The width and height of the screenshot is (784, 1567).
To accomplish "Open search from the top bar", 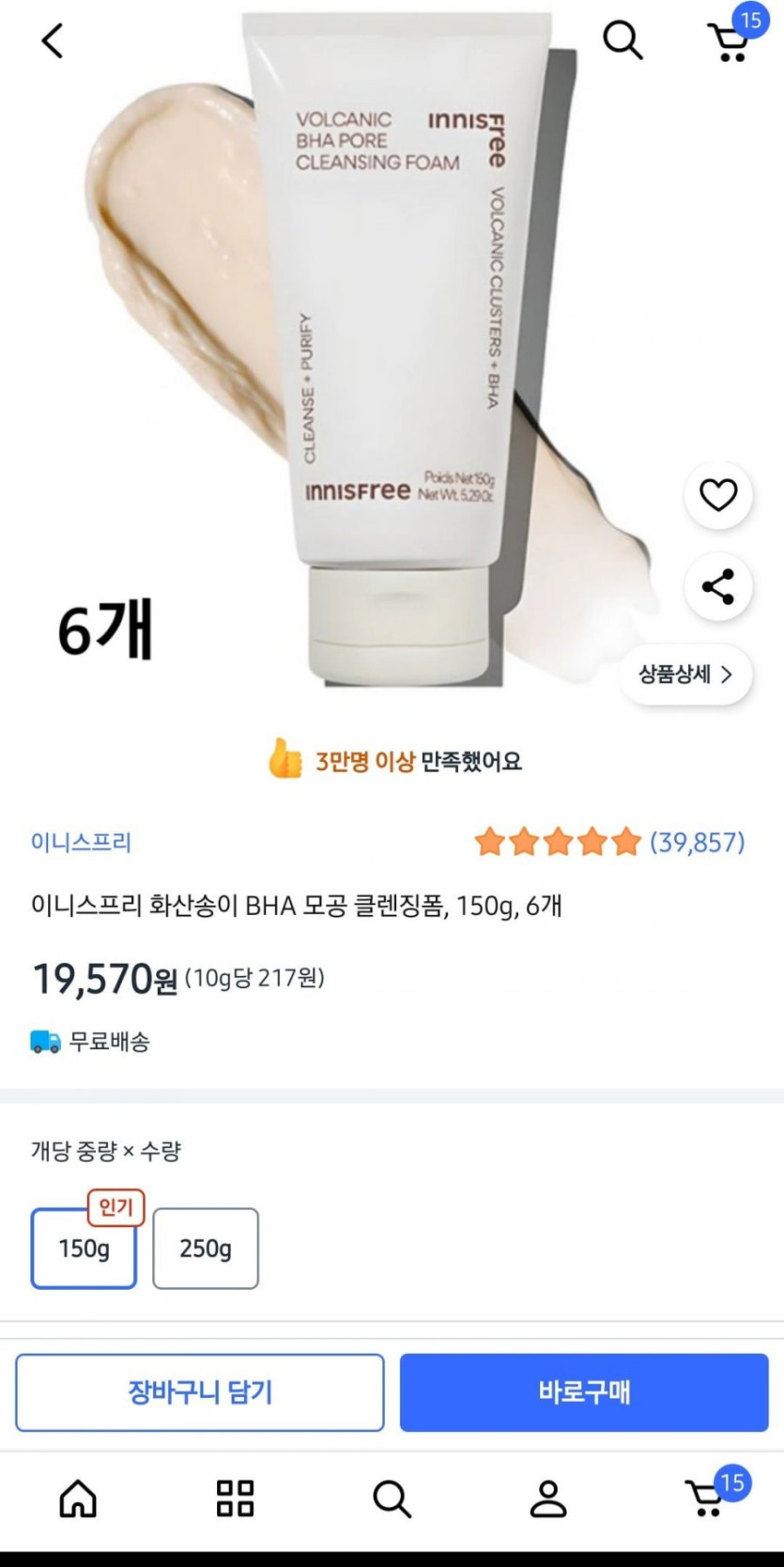I will point(622,40).
